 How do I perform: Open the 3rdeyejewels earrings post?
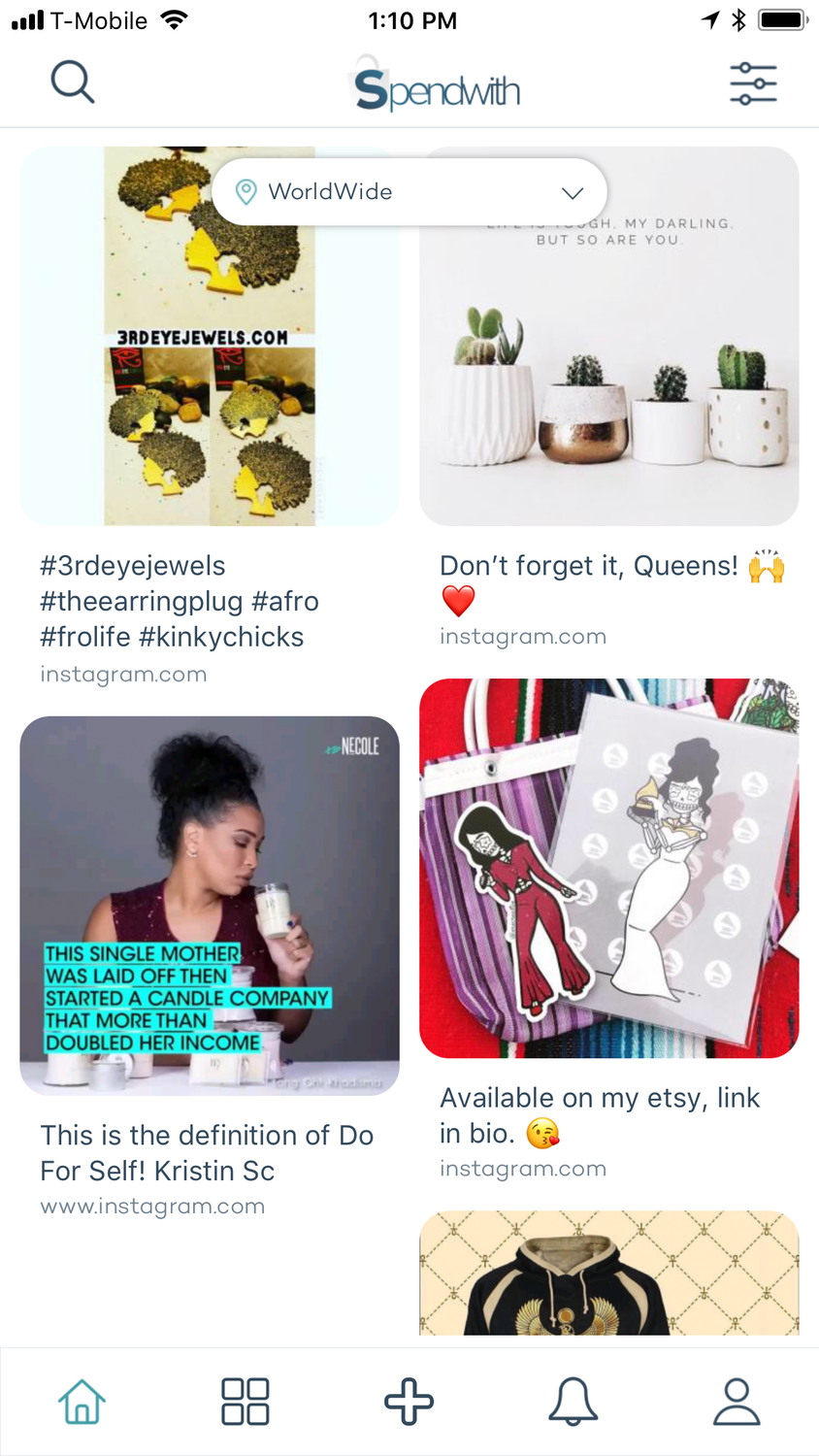210,336
